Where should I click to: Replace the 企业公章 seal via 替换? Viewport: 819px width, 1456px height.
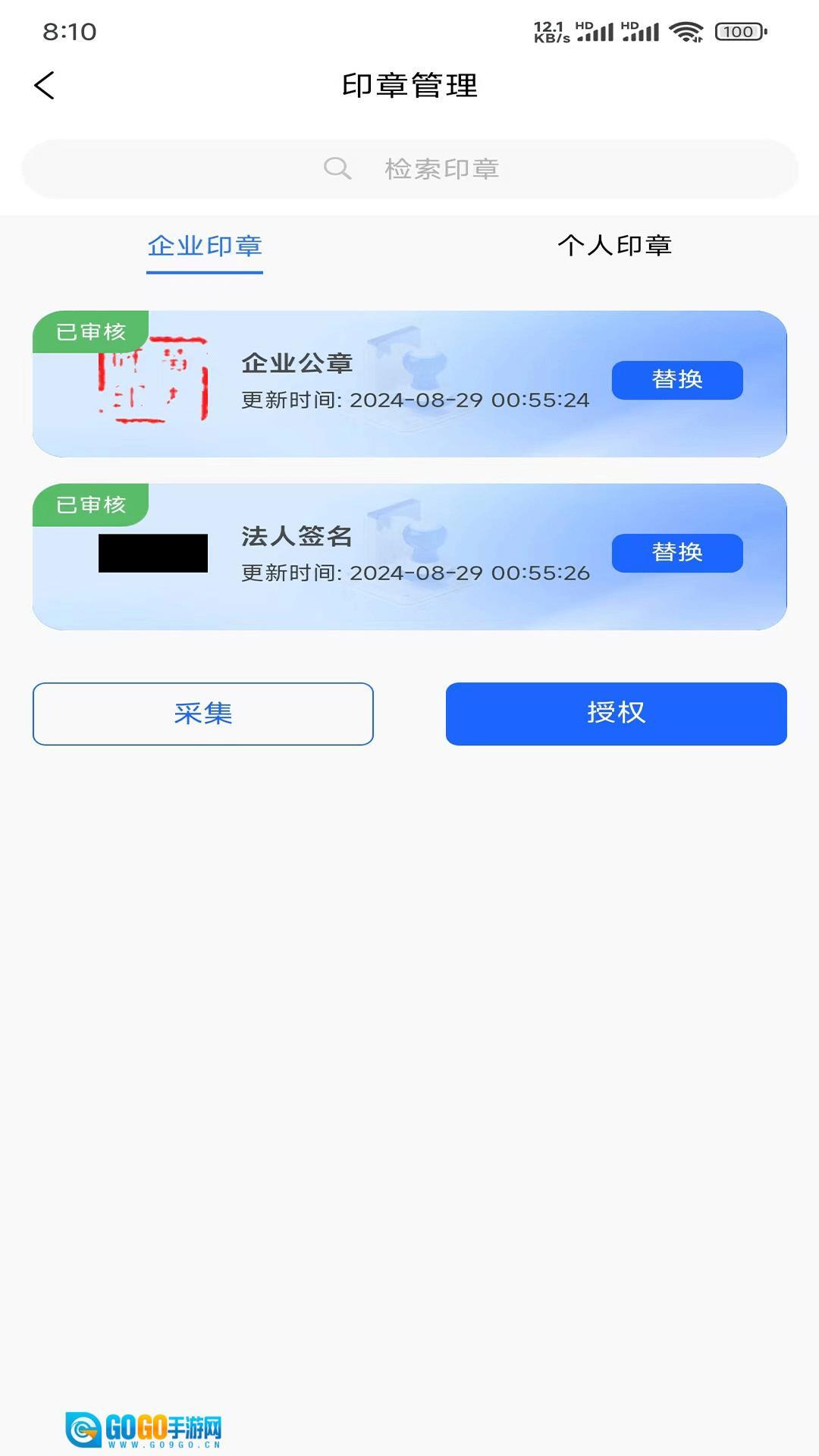click(676, 380)
